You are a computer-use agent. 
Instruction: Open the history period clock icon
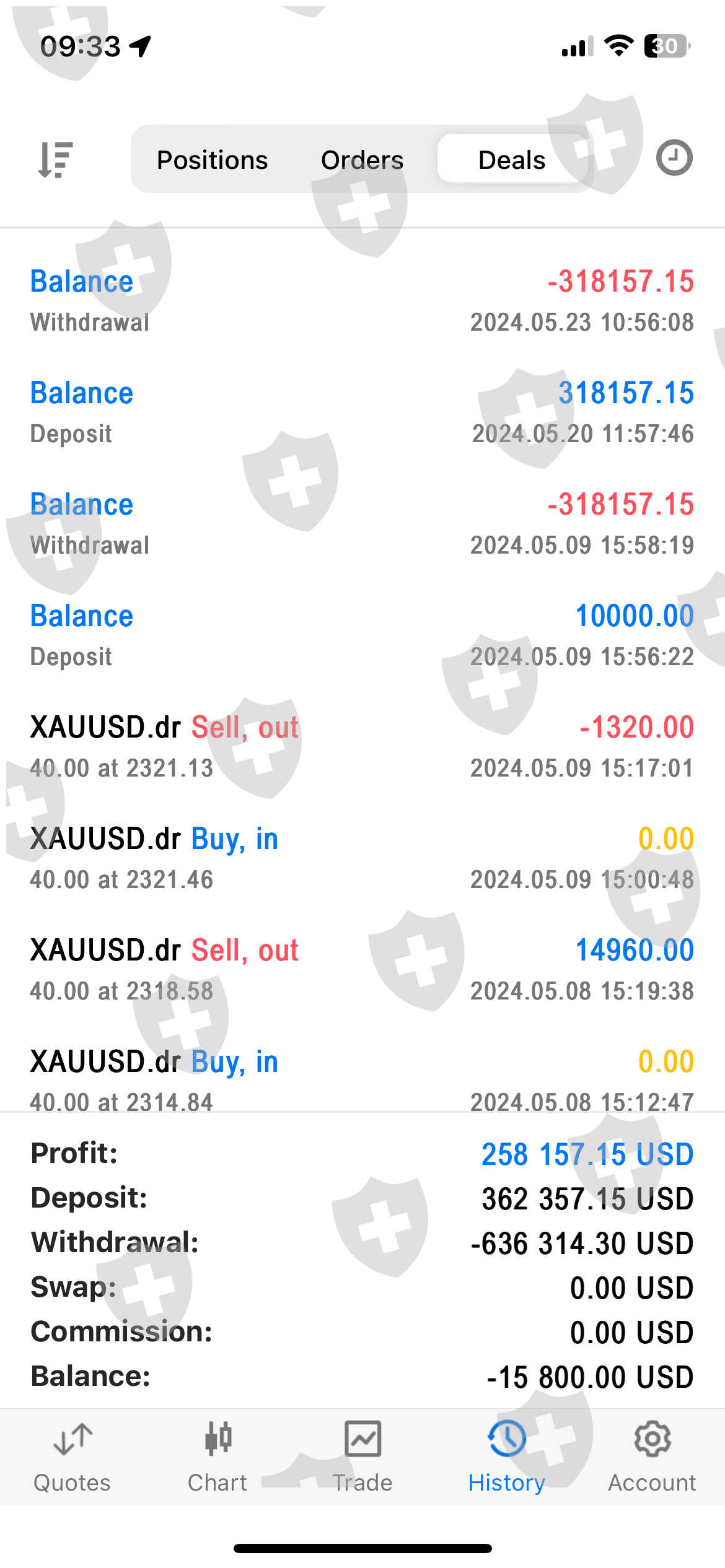point(674,159)
